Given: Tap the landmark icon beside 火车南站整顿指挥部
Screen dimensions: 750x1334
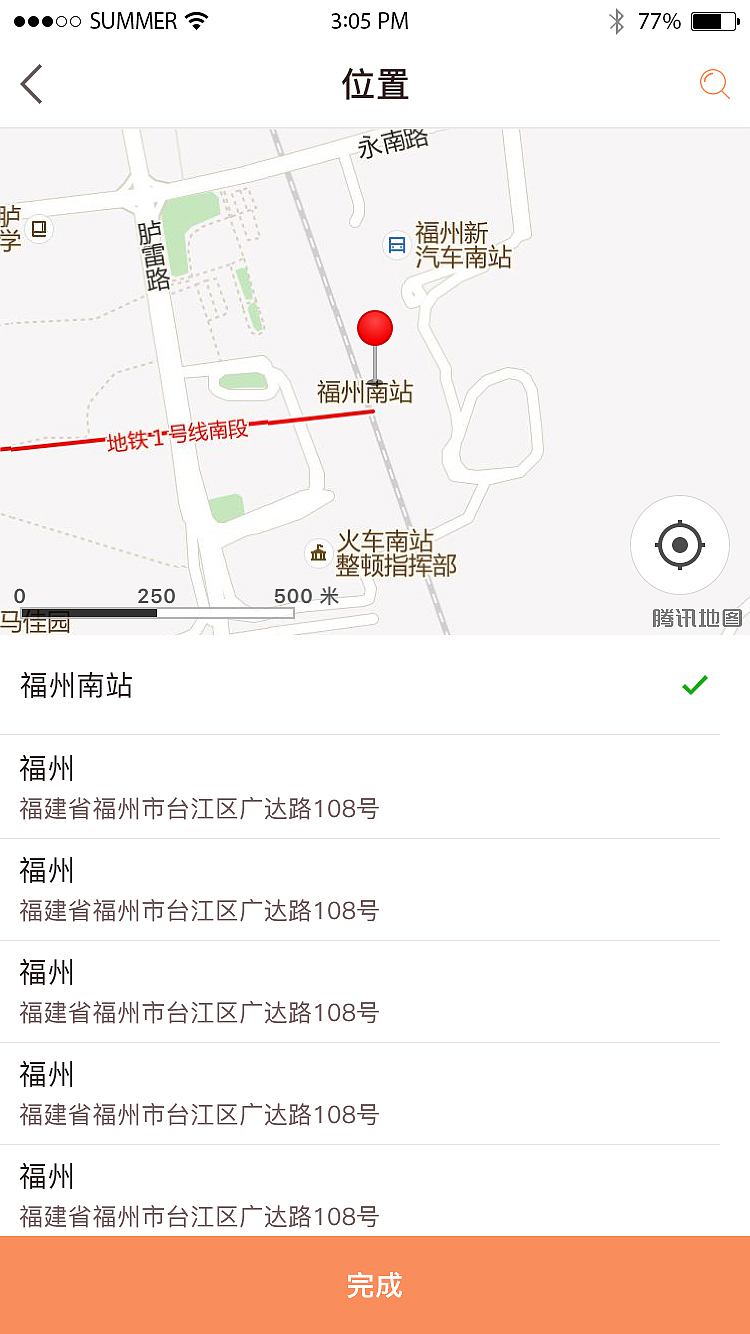Looking at the screenshot, I should [319, 551].
